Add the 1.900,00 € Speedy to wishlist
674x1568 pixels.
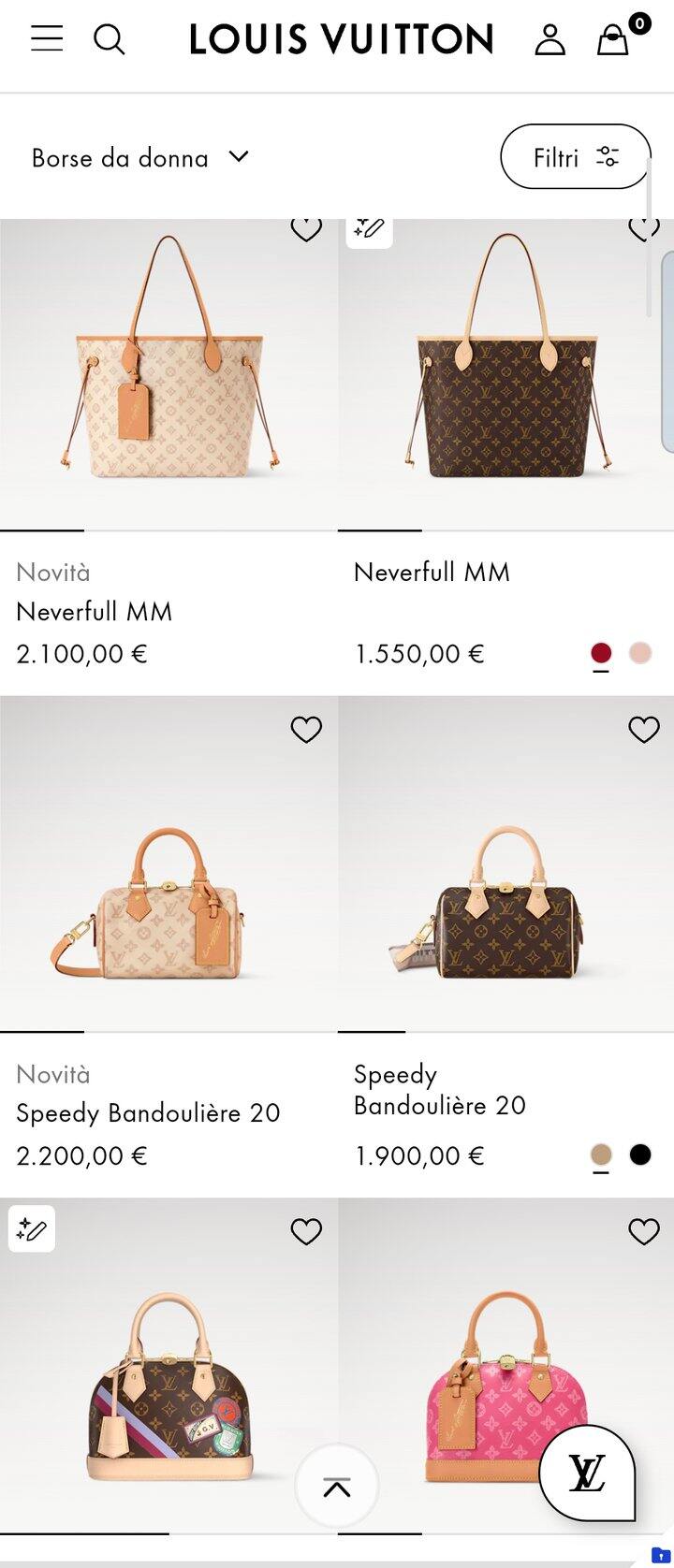(x=644, y=730)
